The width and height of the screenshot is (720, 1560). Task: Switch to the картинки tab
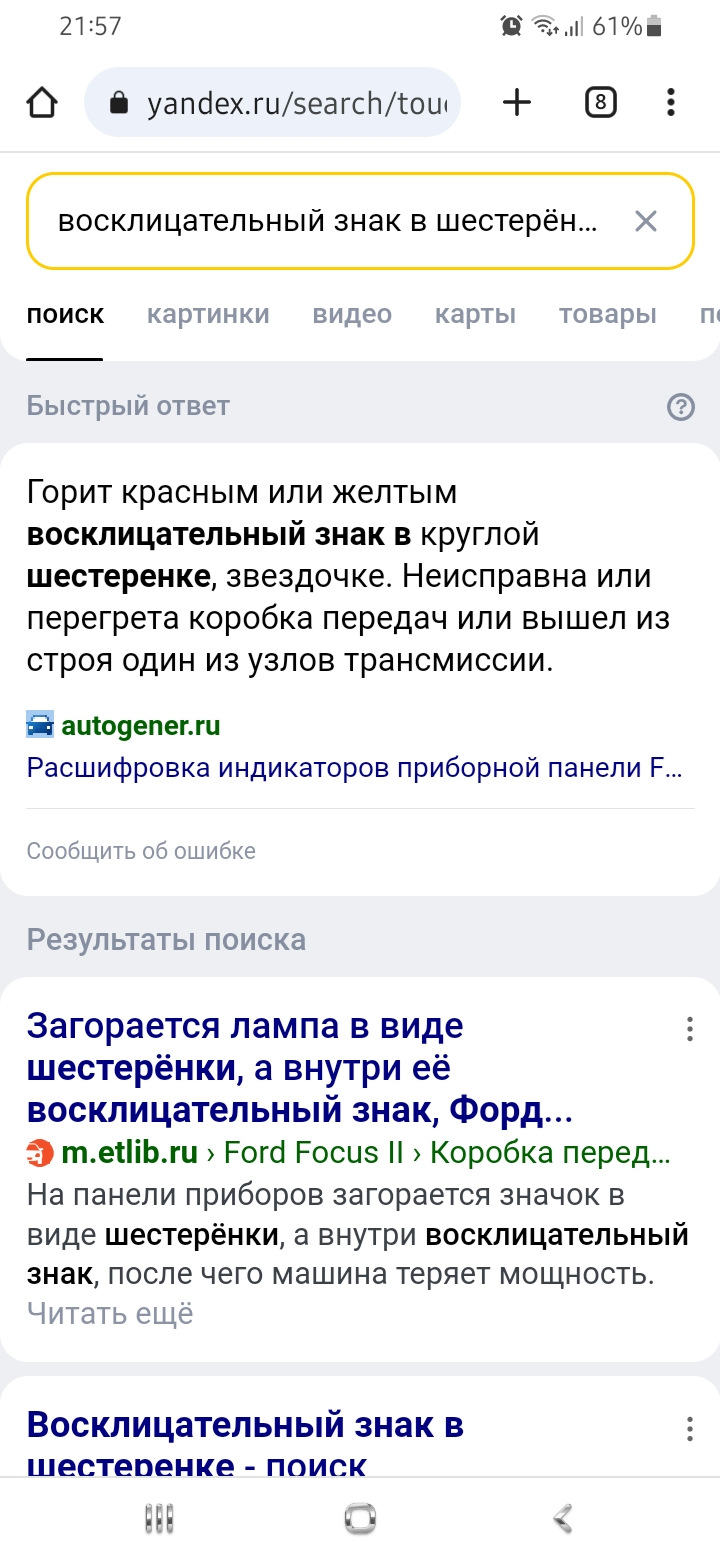[208, 314]
